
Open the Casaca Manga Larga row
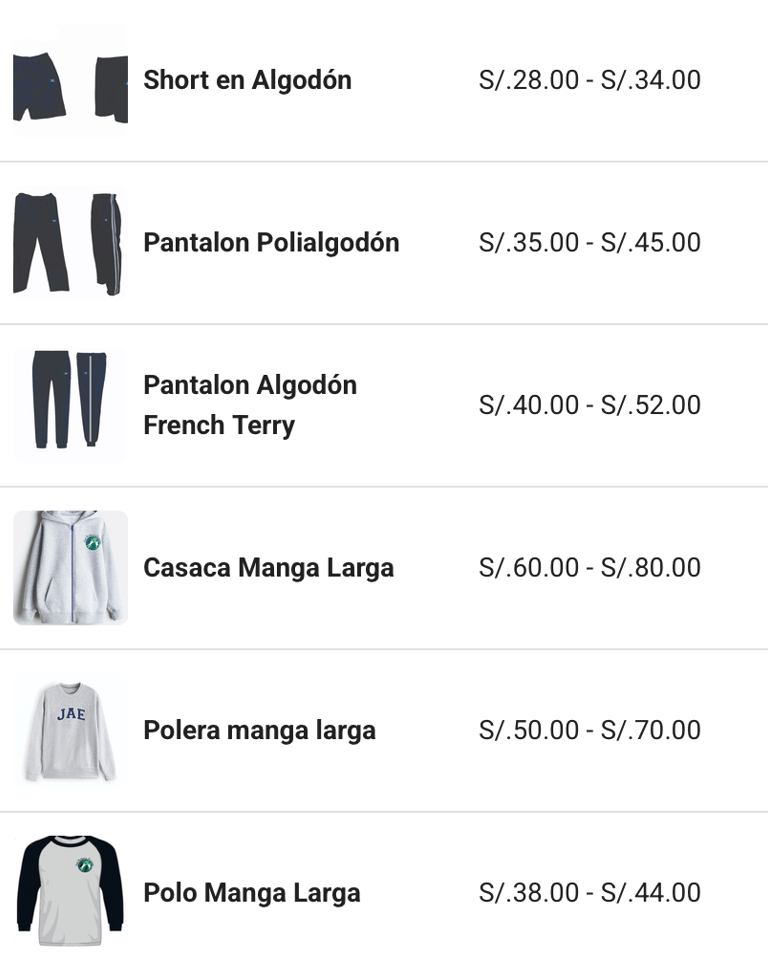click(x=268, y=568)
